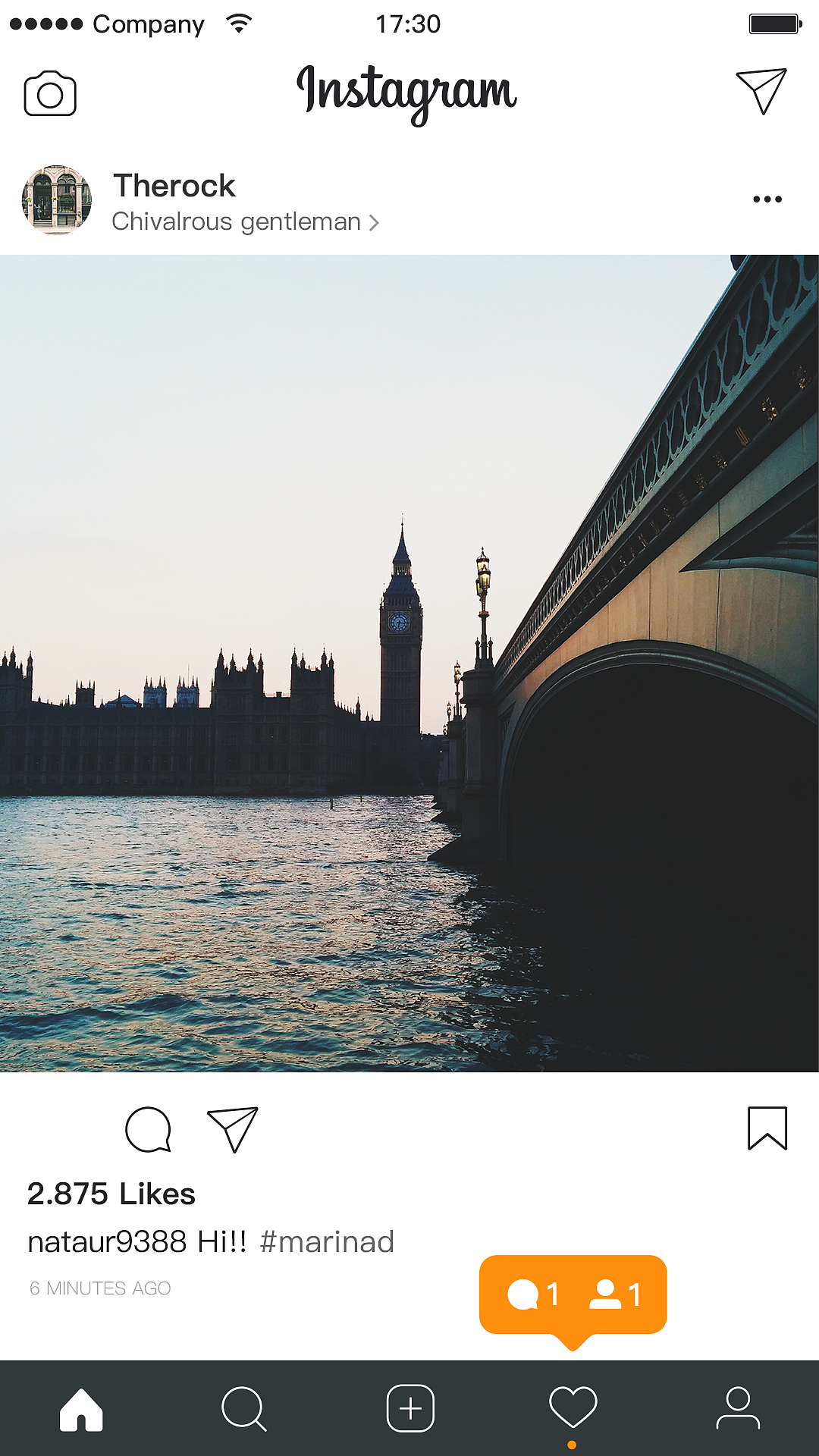The image size is (819, 1456).
Task: Go to the Home tab
Action: [82, 1410]
